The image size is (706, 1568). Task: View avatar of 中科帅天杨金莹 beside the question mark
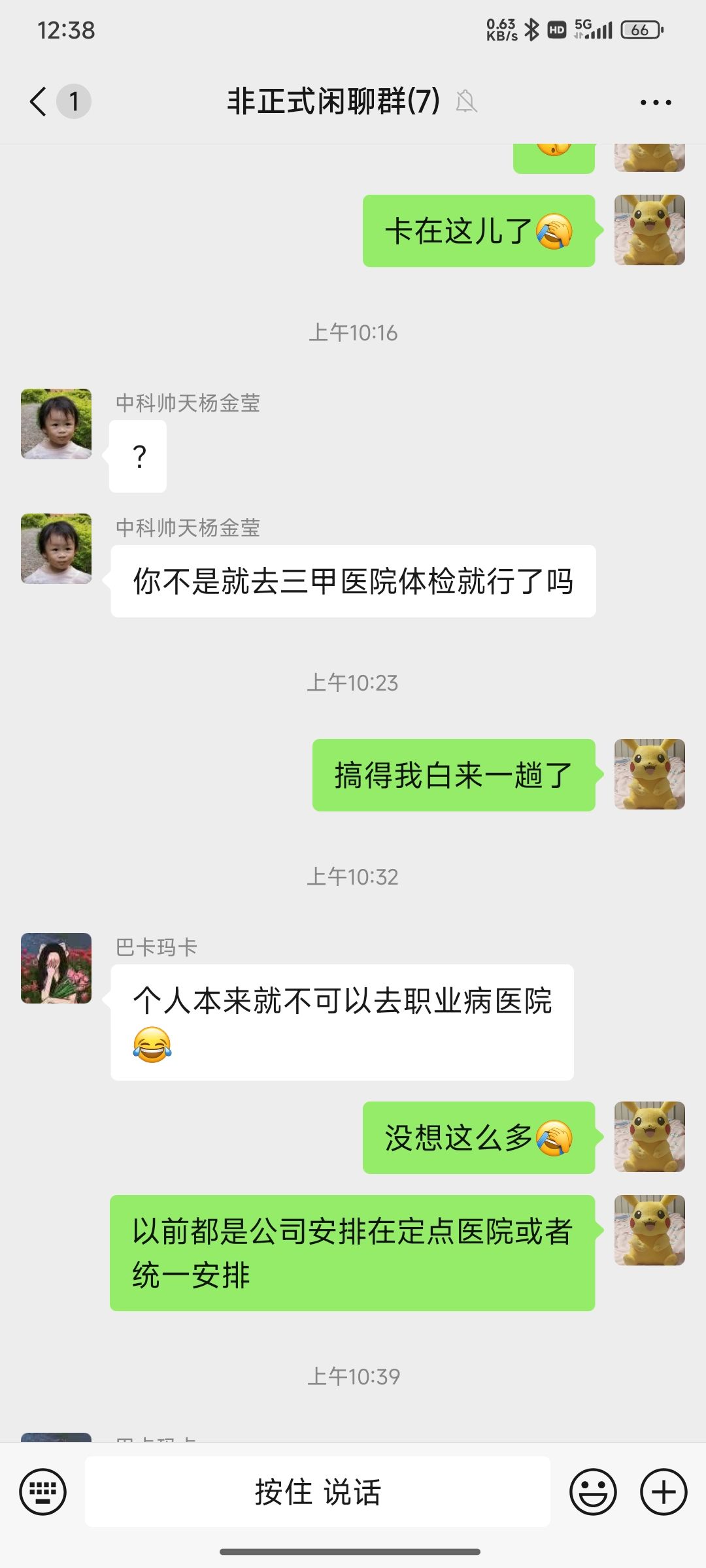pyautogui.click(x=56, y=424)
